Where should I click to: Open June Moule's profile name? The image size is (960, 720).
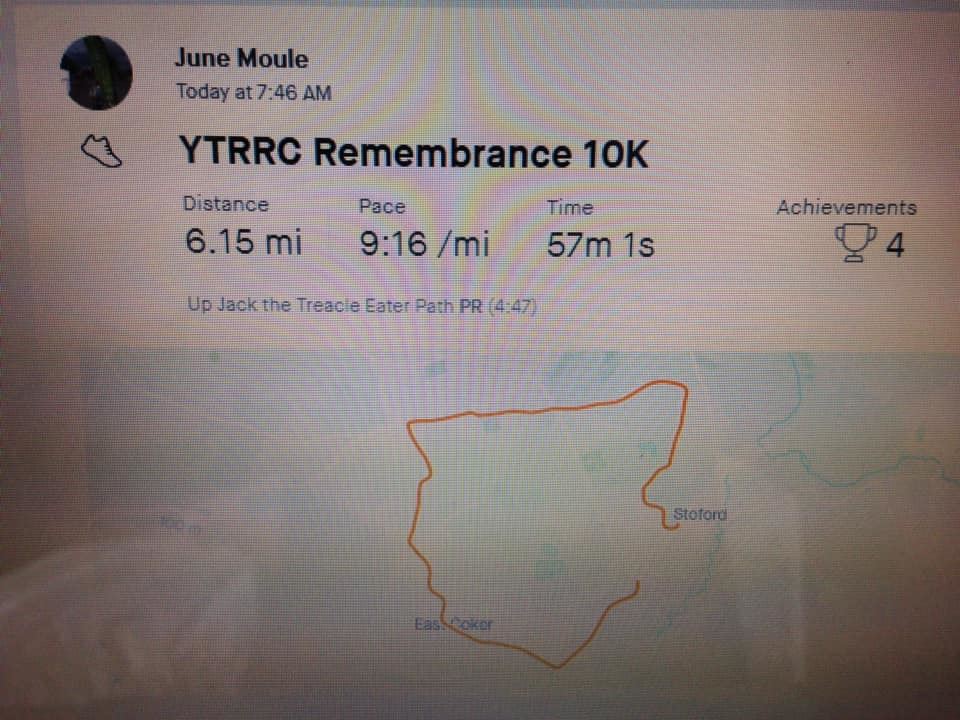click(241, 59)
